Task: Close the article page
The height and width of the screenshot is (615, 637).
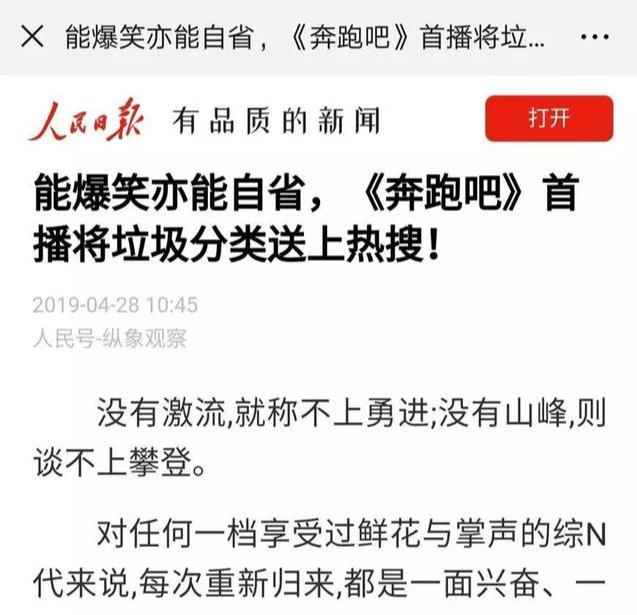Action: click(x=32, y=37)
